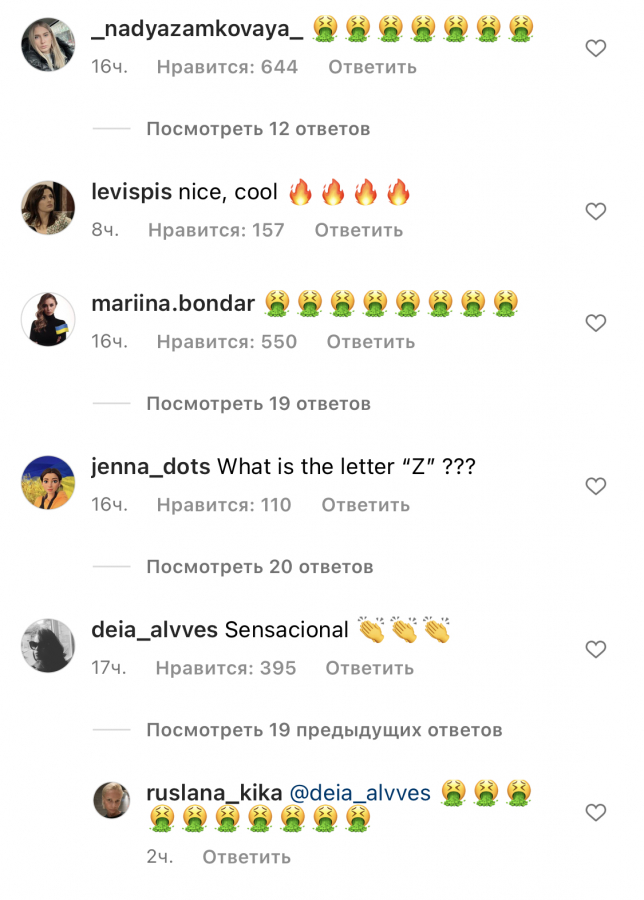Open the @deia_alvves mention link

(360, 793)
